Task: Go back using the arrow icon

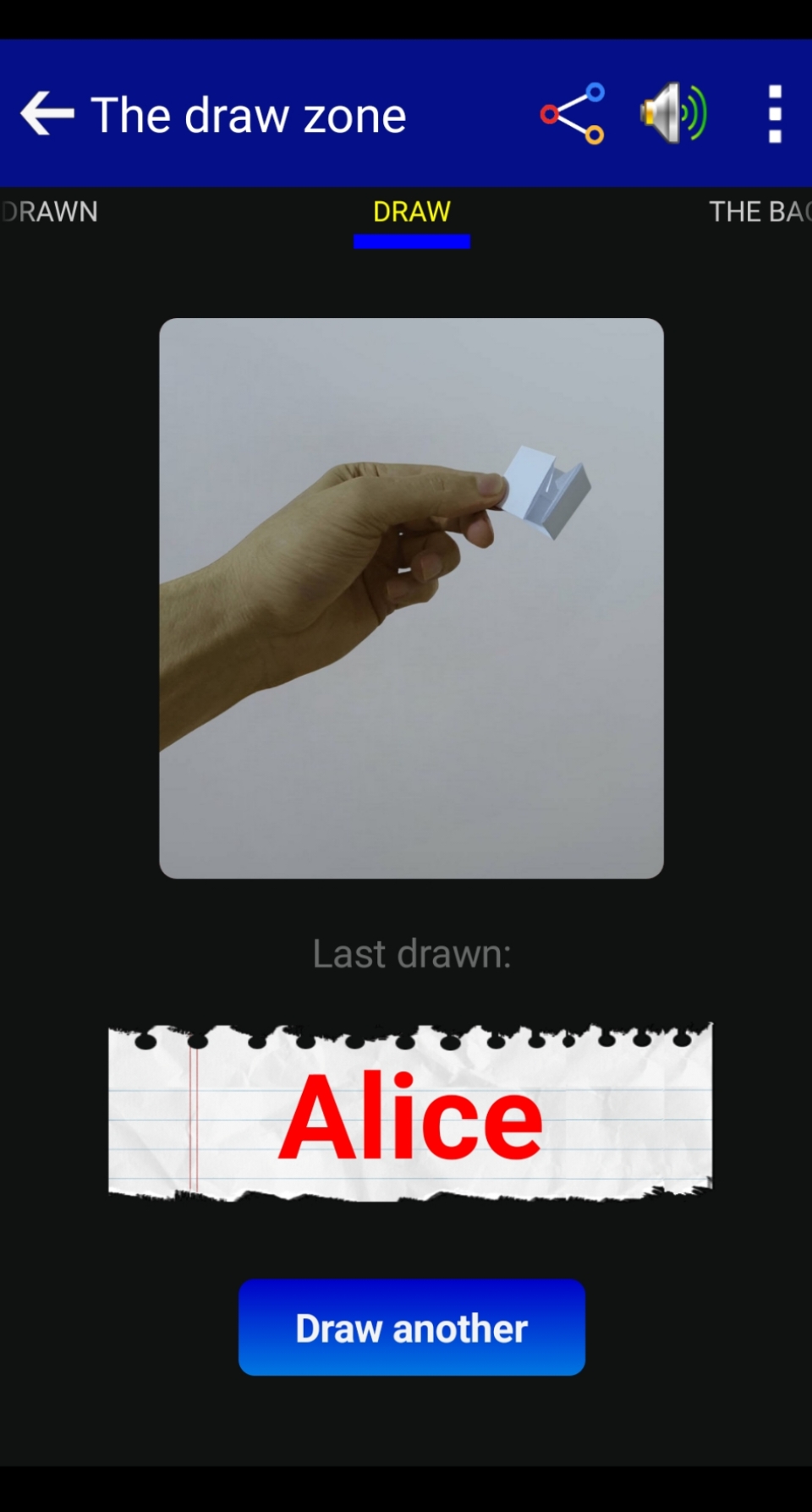Action: (x=47, y=114)
